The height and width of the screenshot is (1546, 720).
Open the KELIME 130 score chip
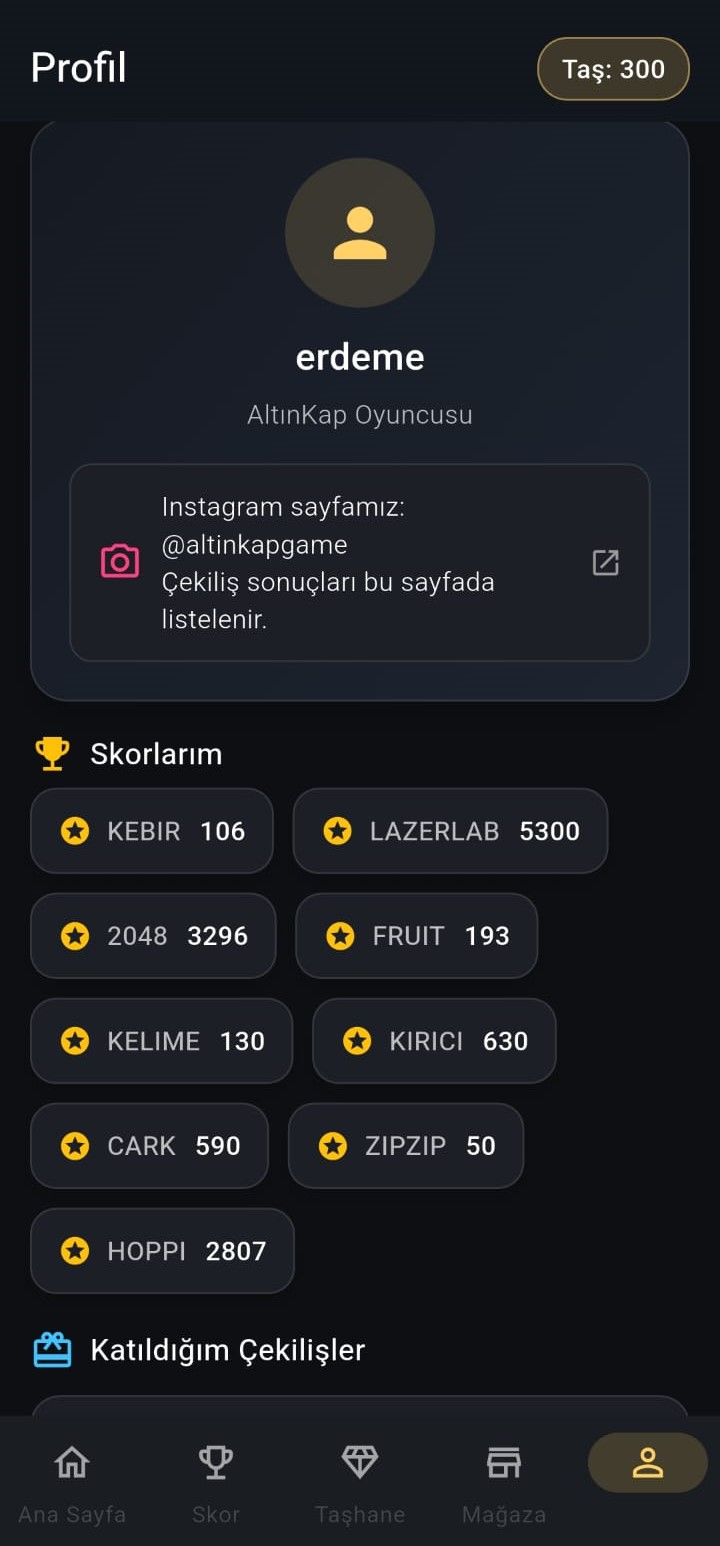(x=161, y=1041)
